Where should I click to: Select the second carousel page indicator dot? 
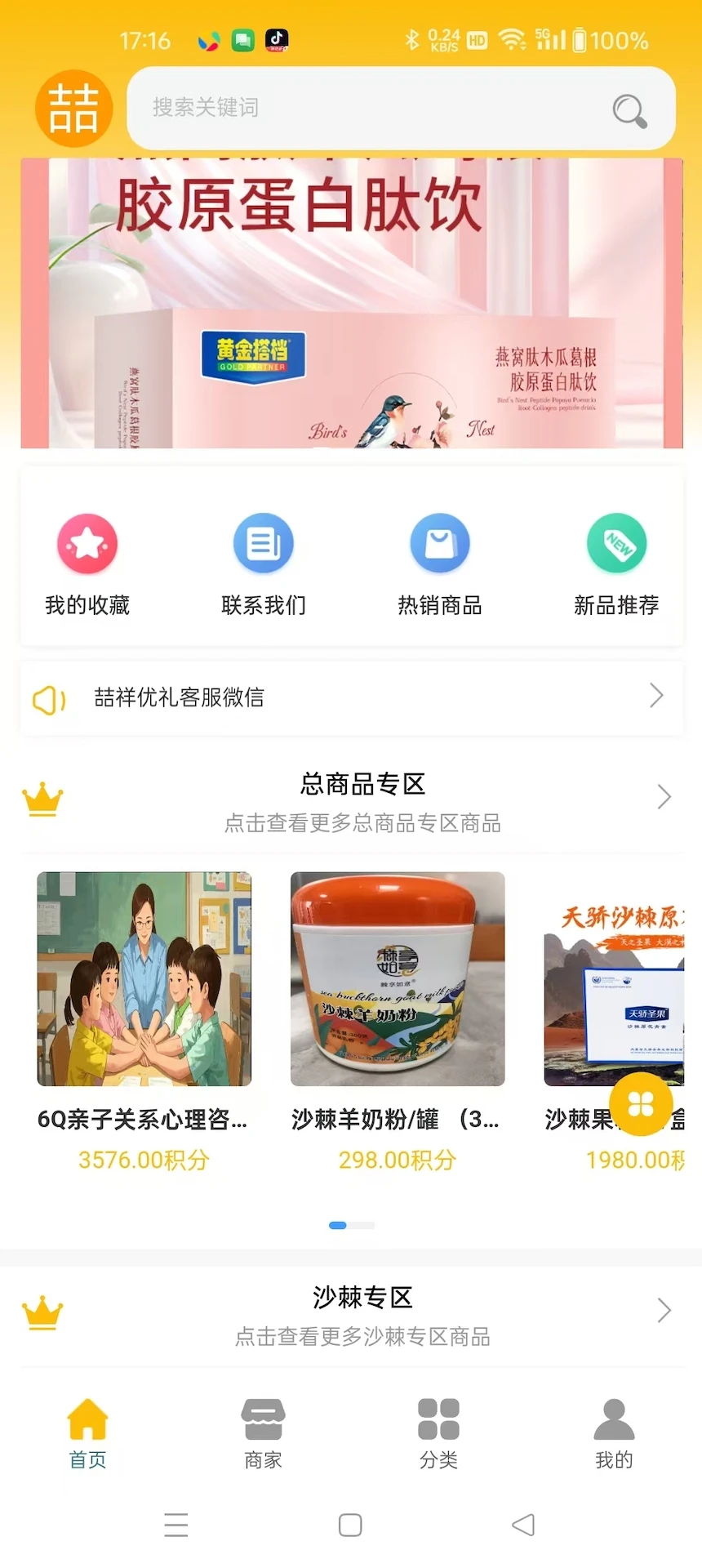(361, 1225)
